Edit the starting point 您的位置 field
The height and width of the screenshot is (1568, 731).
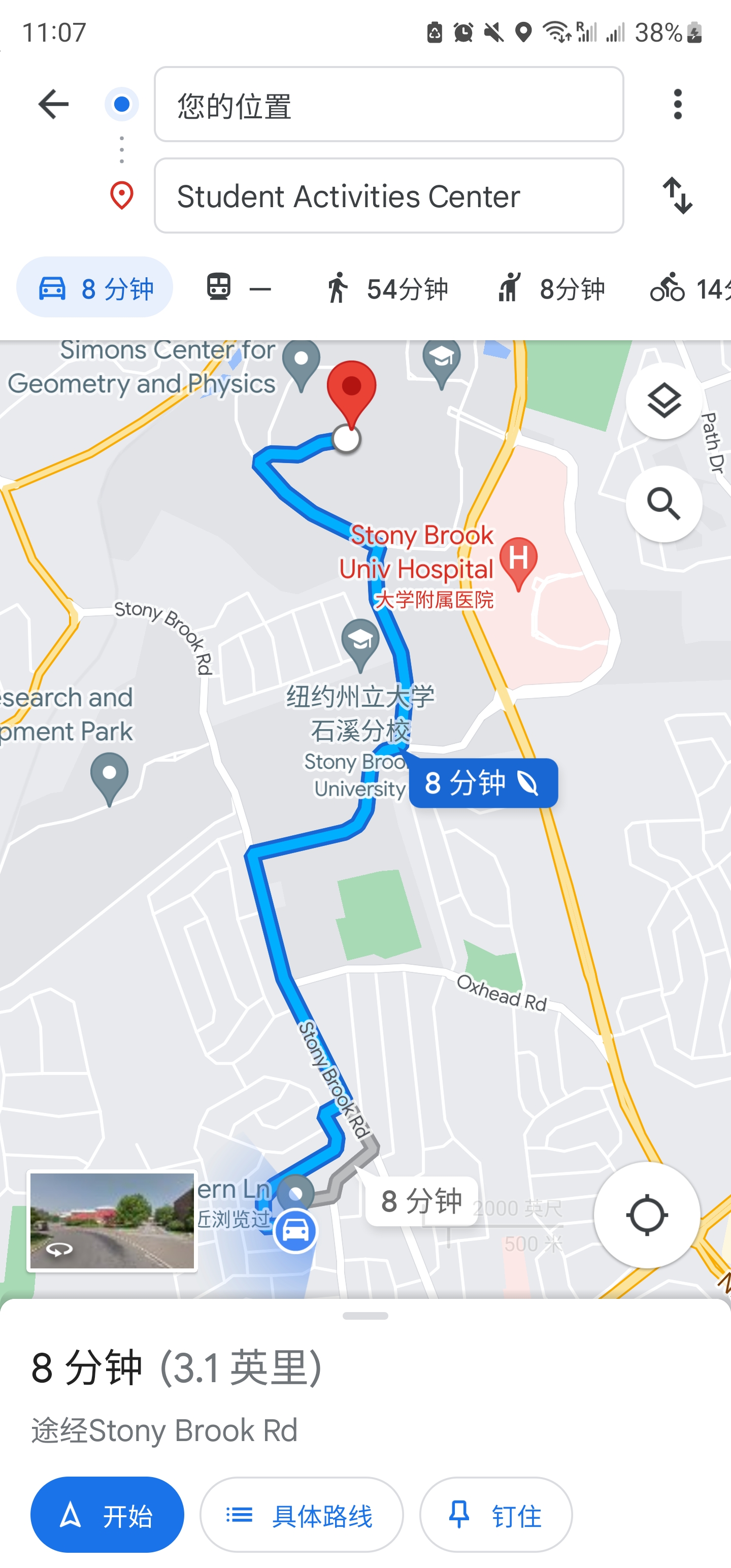coord(388,105)
